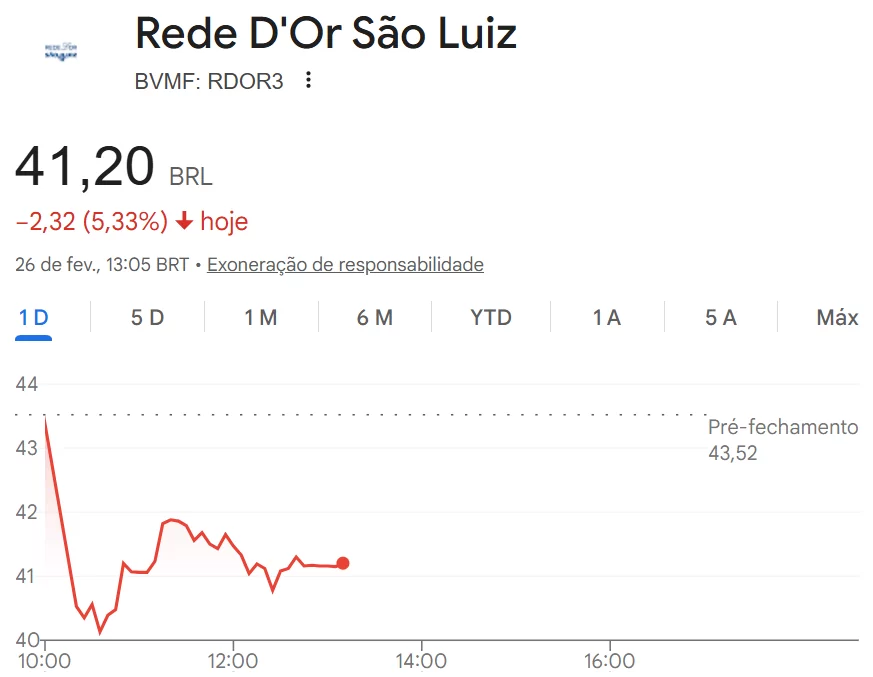
Task: Show the Máx time range
Action: point(837,318)
